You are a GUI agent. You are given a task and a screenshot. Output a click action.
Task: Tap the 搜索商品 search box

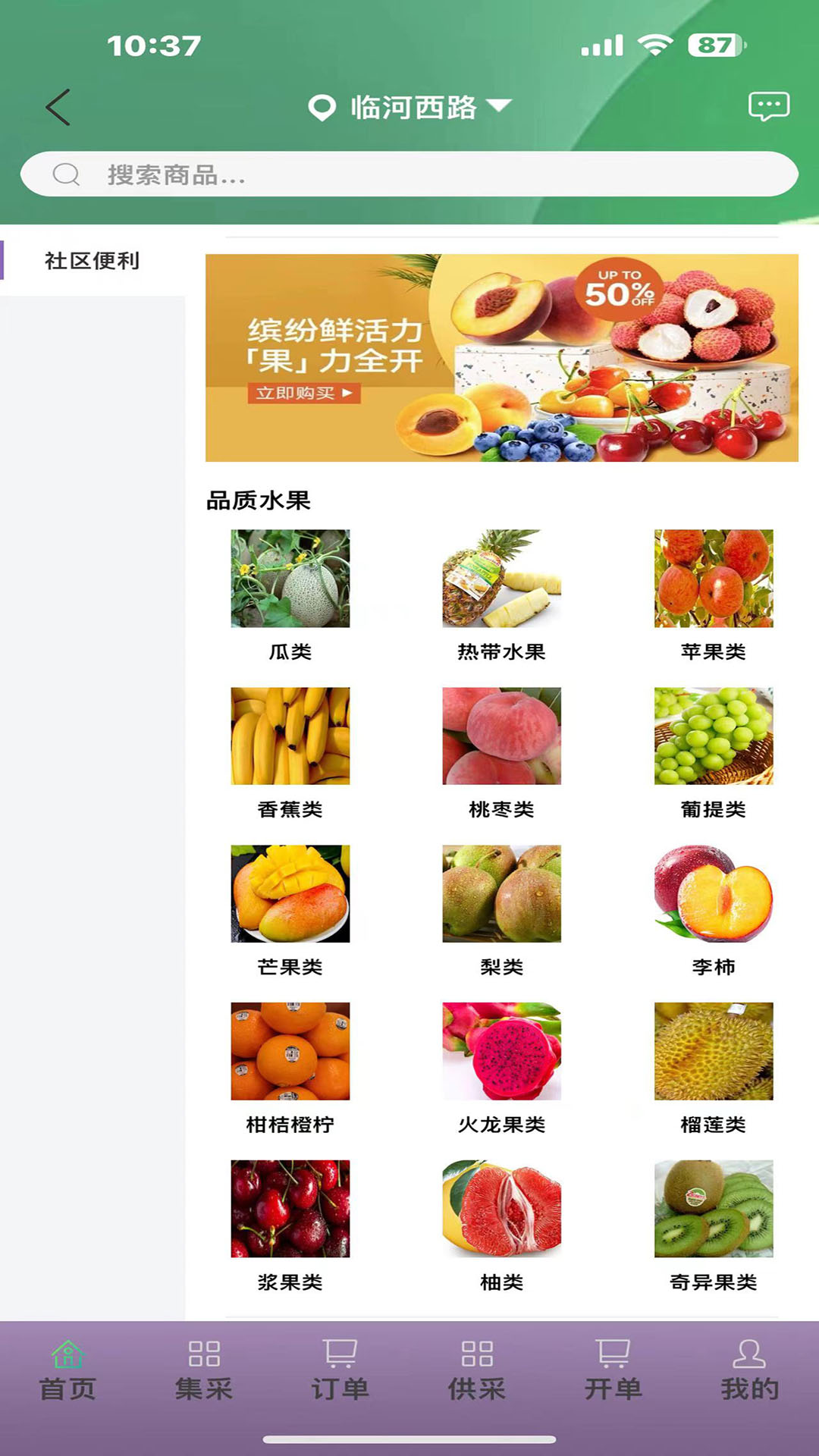pyautogui.click(x=409, y=174)
